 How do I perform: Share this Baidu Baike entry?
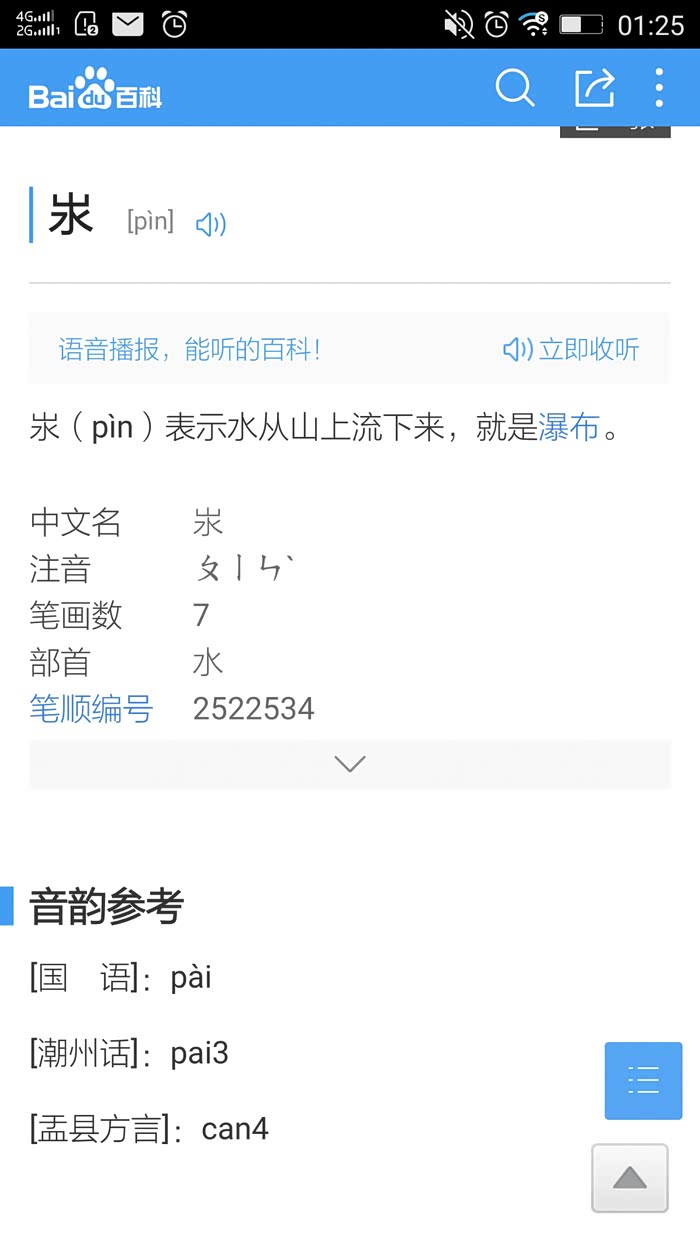point(594,88)
